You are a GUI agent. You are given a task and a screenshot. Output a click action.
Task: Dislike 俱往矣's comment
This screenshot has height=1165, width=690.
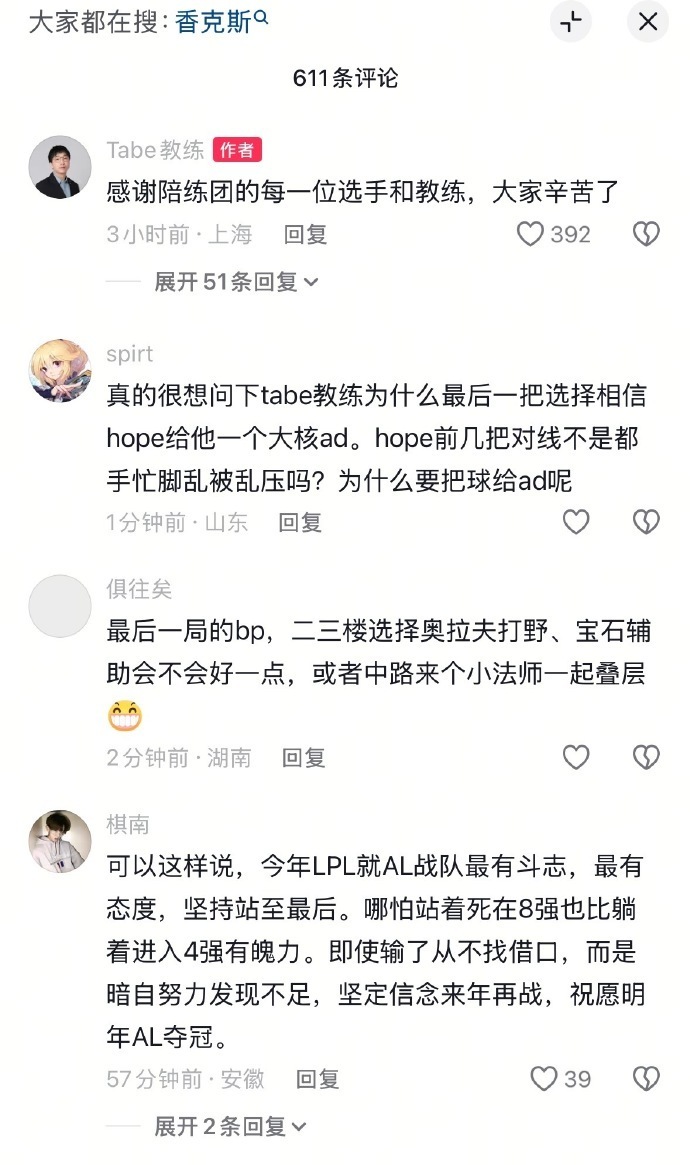(647, 757)
